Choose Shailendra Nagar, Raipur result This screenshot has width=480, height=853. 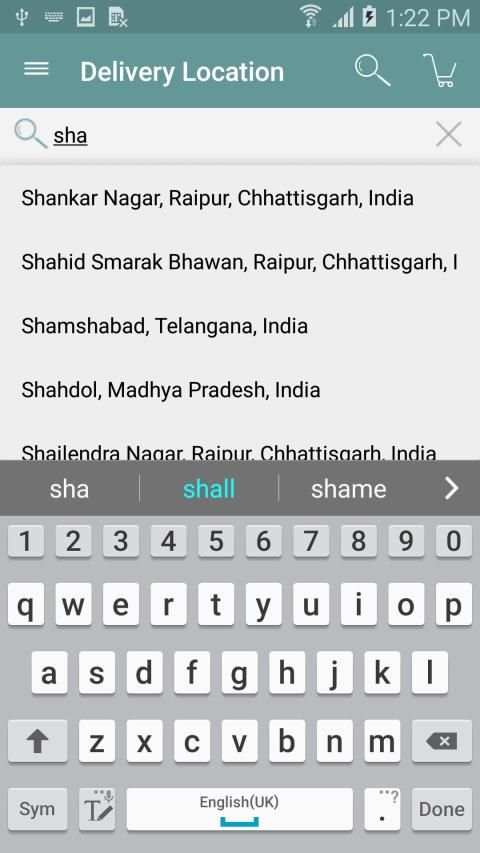click(240, 449)
